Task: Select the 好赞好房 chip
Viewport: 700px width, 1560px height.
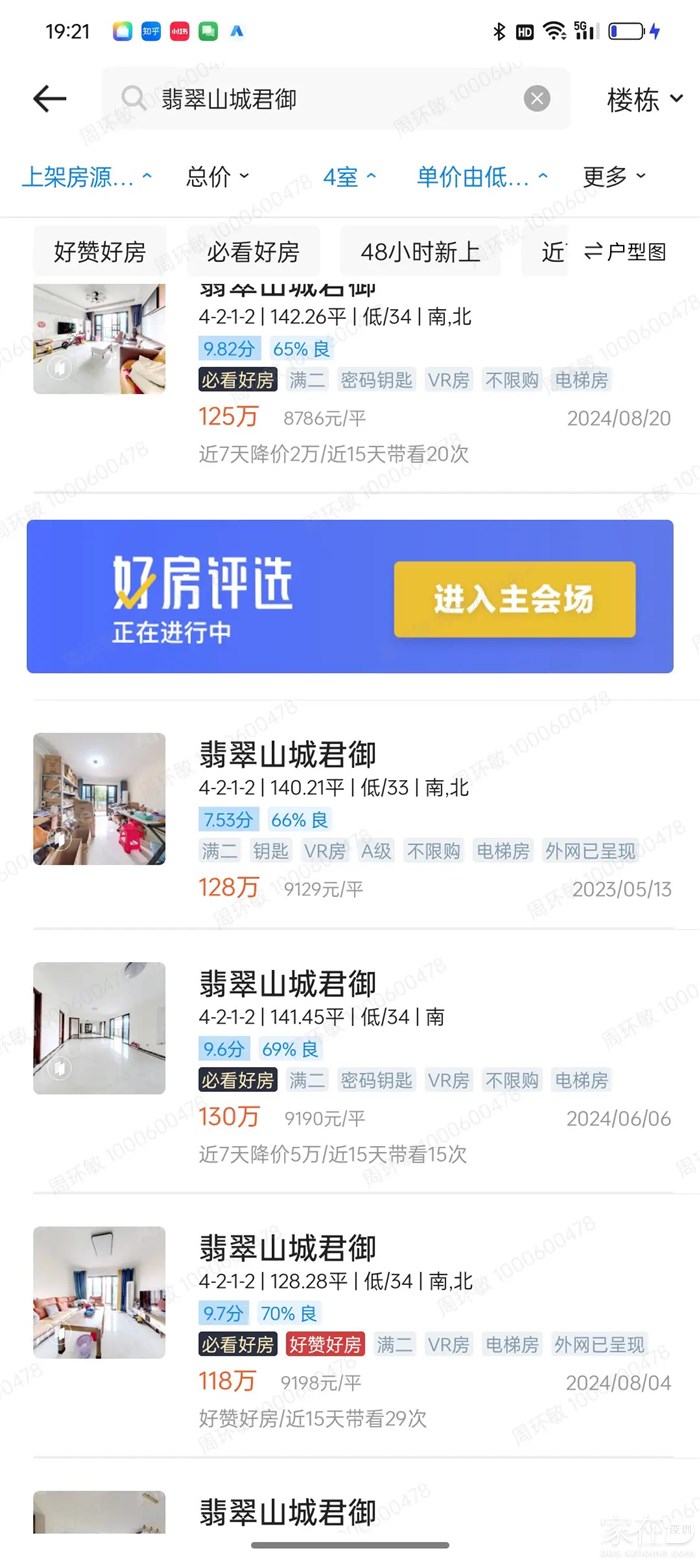Action: click(x=99, y=252)
